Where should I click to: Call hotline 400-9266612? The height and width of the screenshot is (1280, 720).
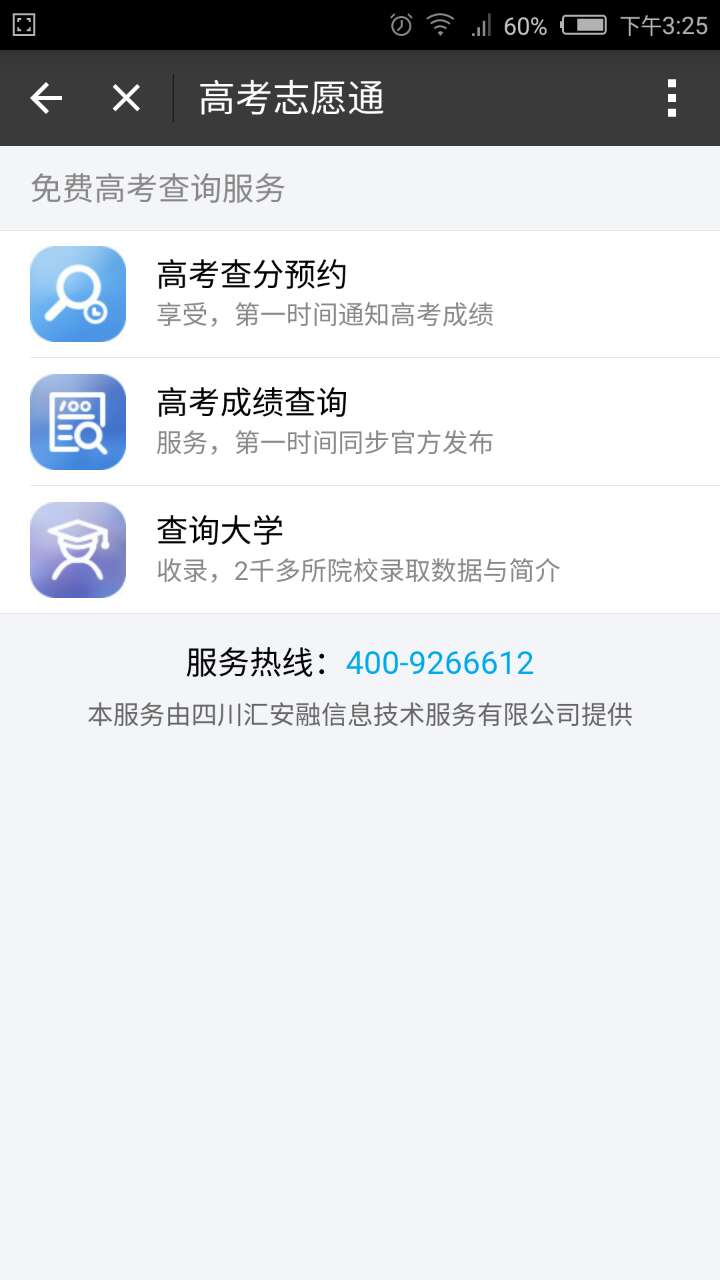tap(440, 663)
